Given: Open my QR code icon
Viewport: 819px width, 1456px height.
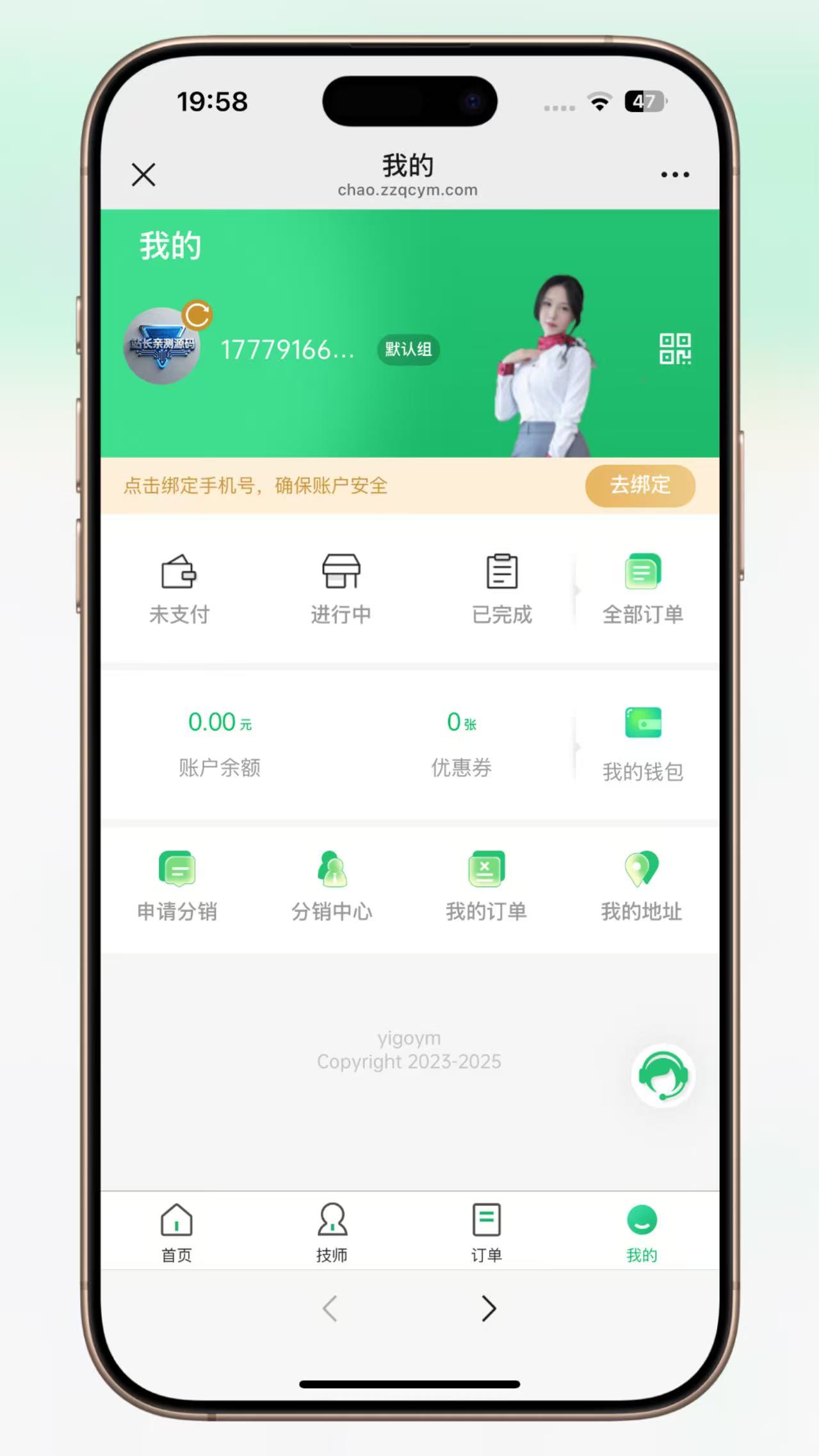Looking at the screenshot, I should pyautogui.click(x=675, y=349).
